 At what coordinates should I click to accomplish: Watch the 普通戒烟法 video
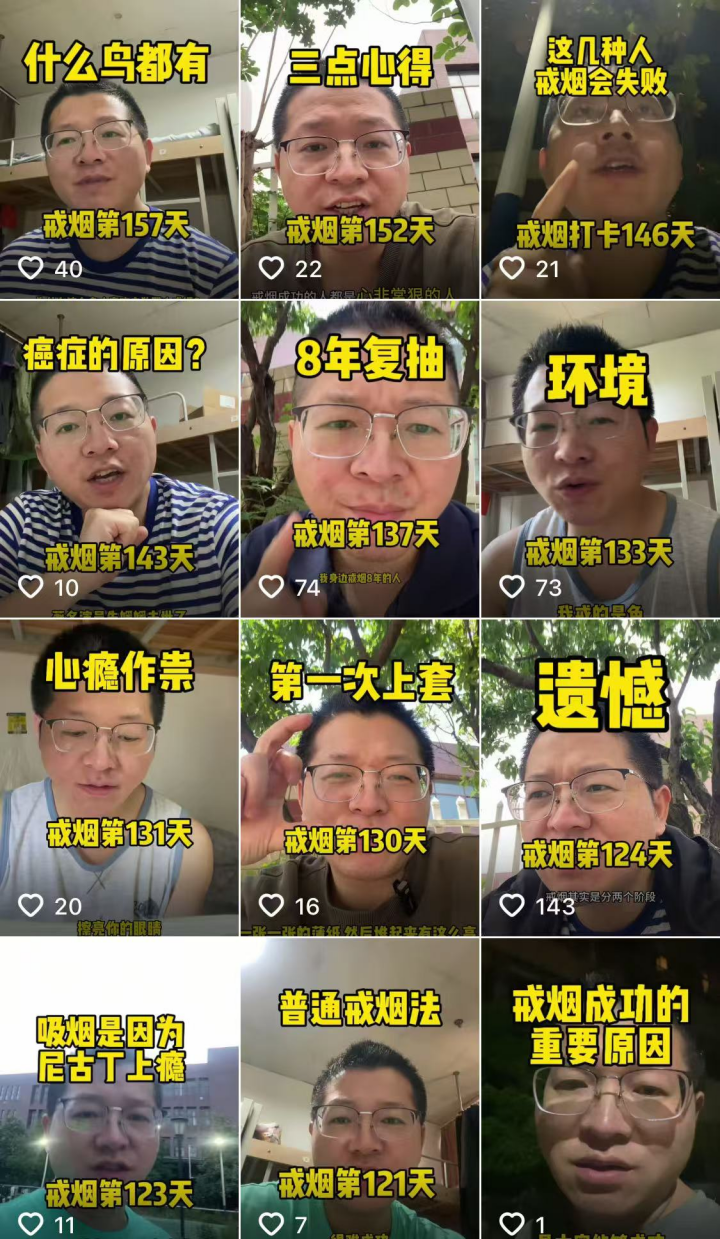pos(360,1090)
